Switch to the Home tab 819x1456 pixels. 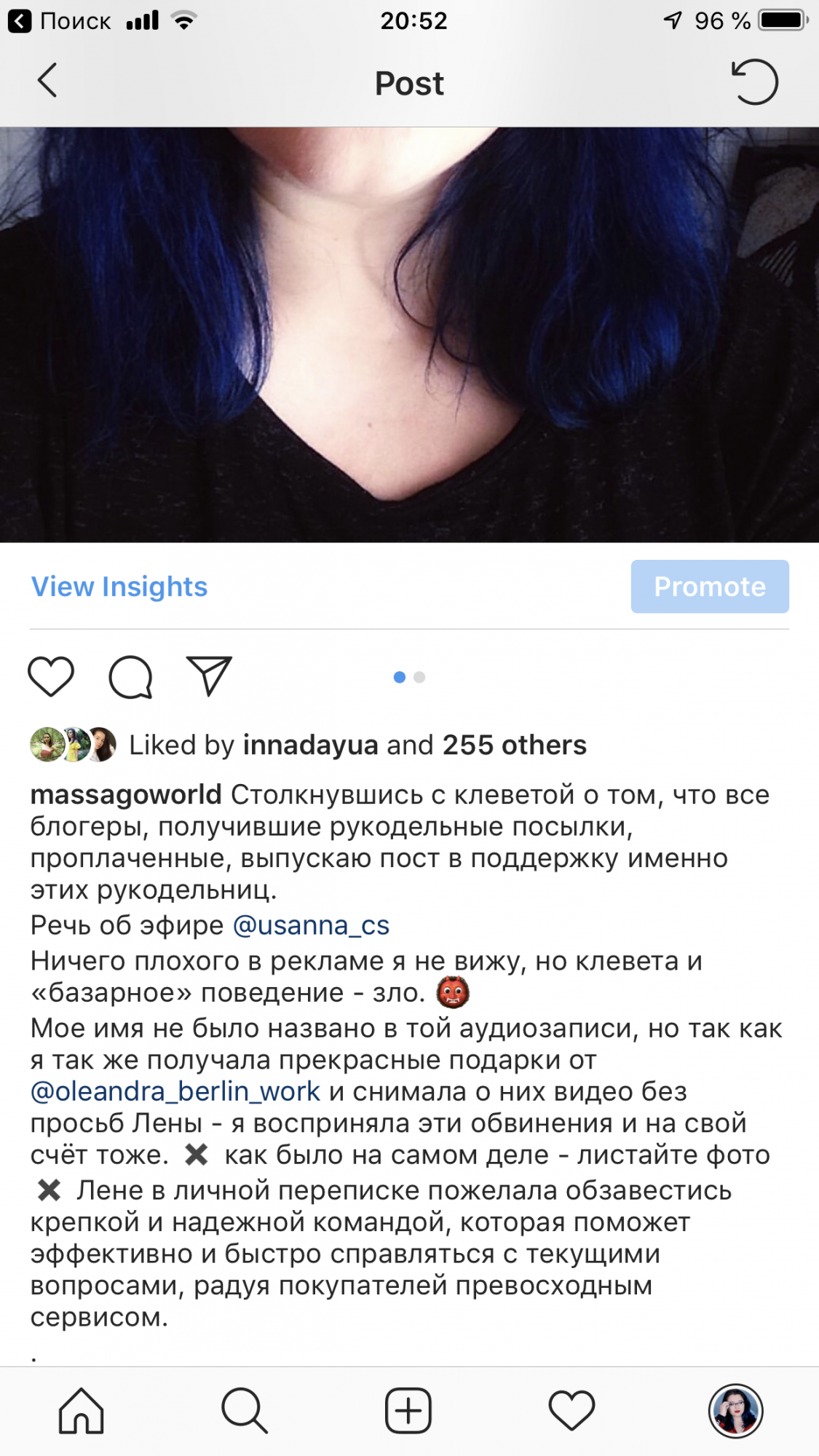pos(81,1411)
